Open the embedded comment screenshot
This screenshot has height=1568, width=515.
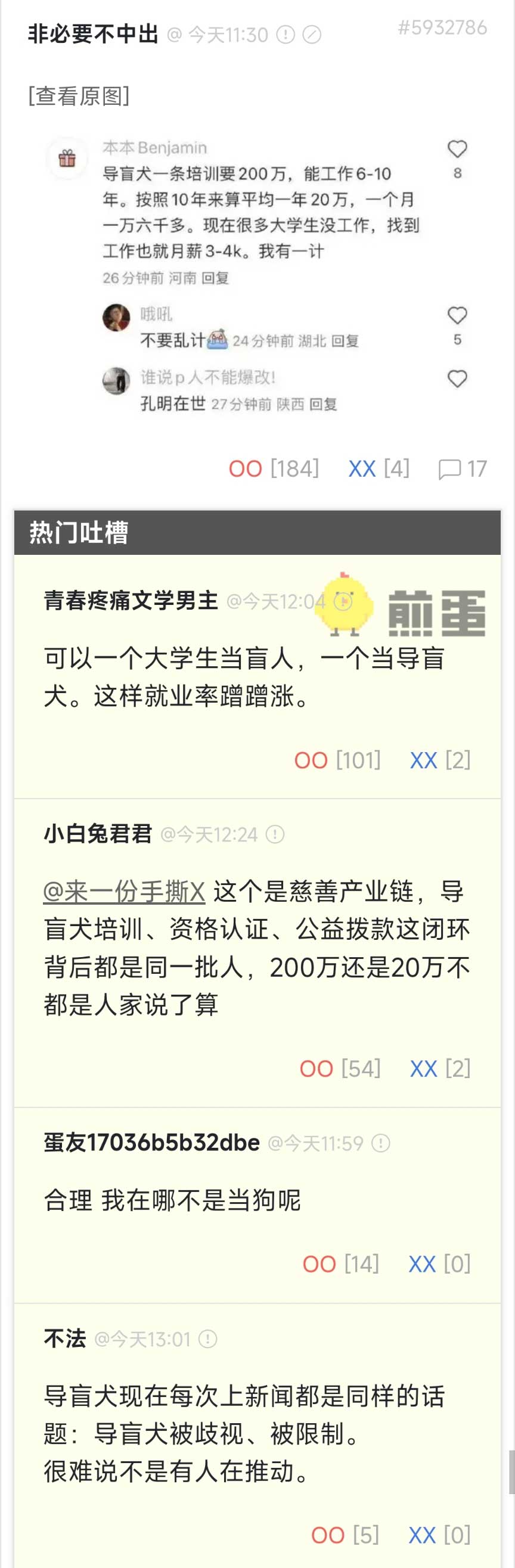click(257, 274)
